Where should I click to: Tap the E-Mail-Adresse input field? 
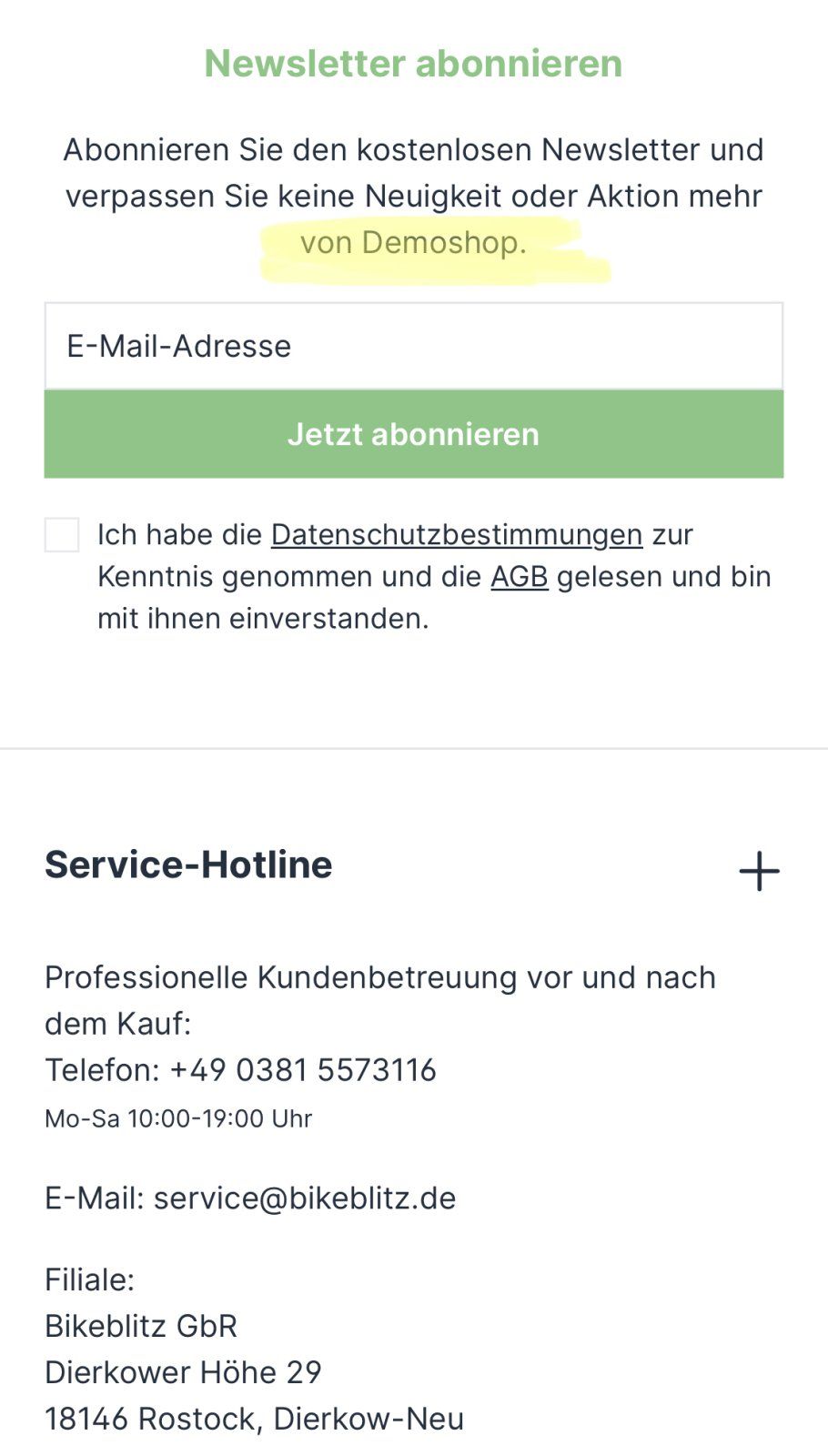pyautogui.click(x=413, y=346)
